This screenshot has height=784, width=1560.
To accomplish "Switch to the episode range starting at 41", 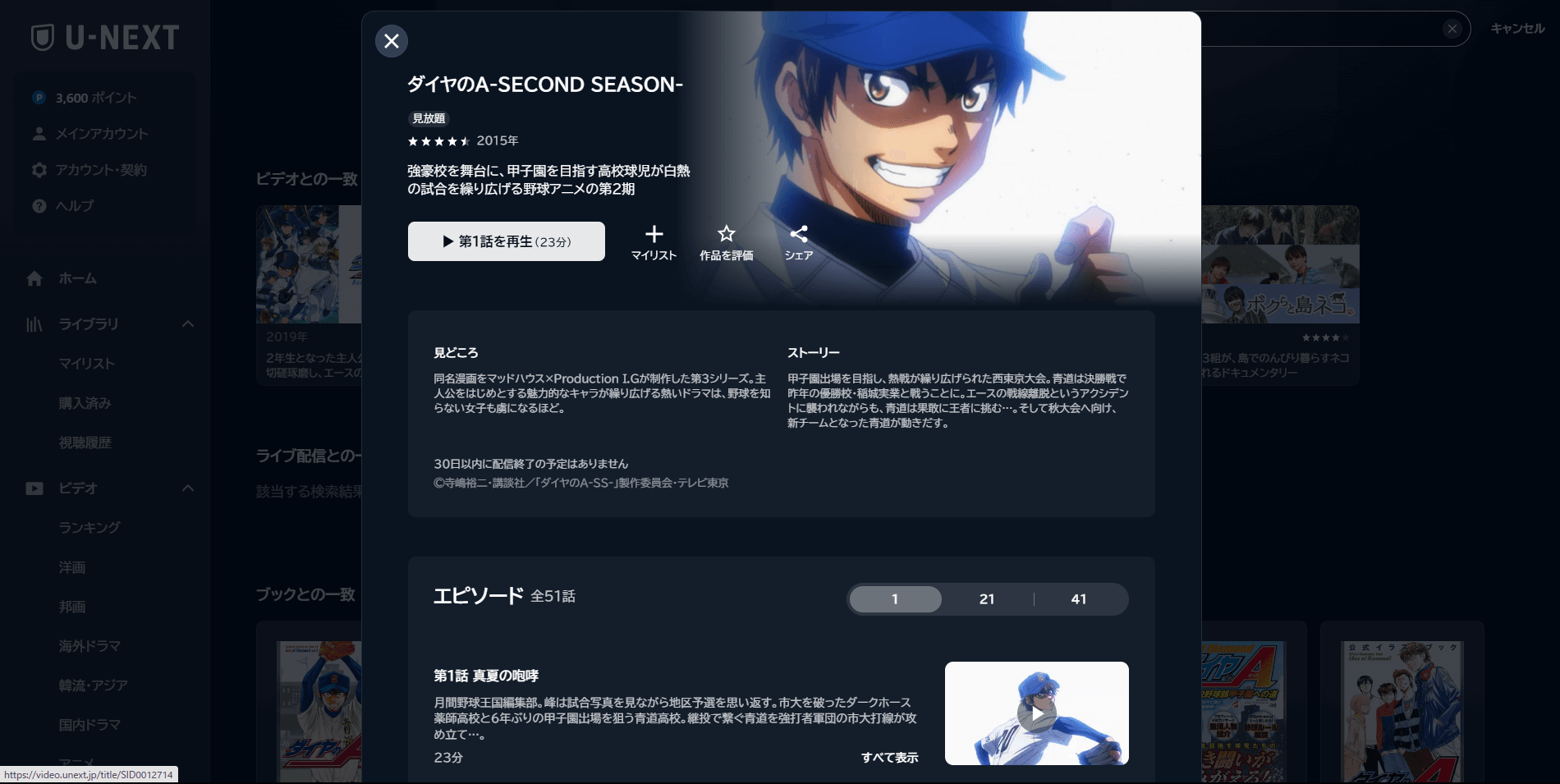I will click(x=1079, y=599).
